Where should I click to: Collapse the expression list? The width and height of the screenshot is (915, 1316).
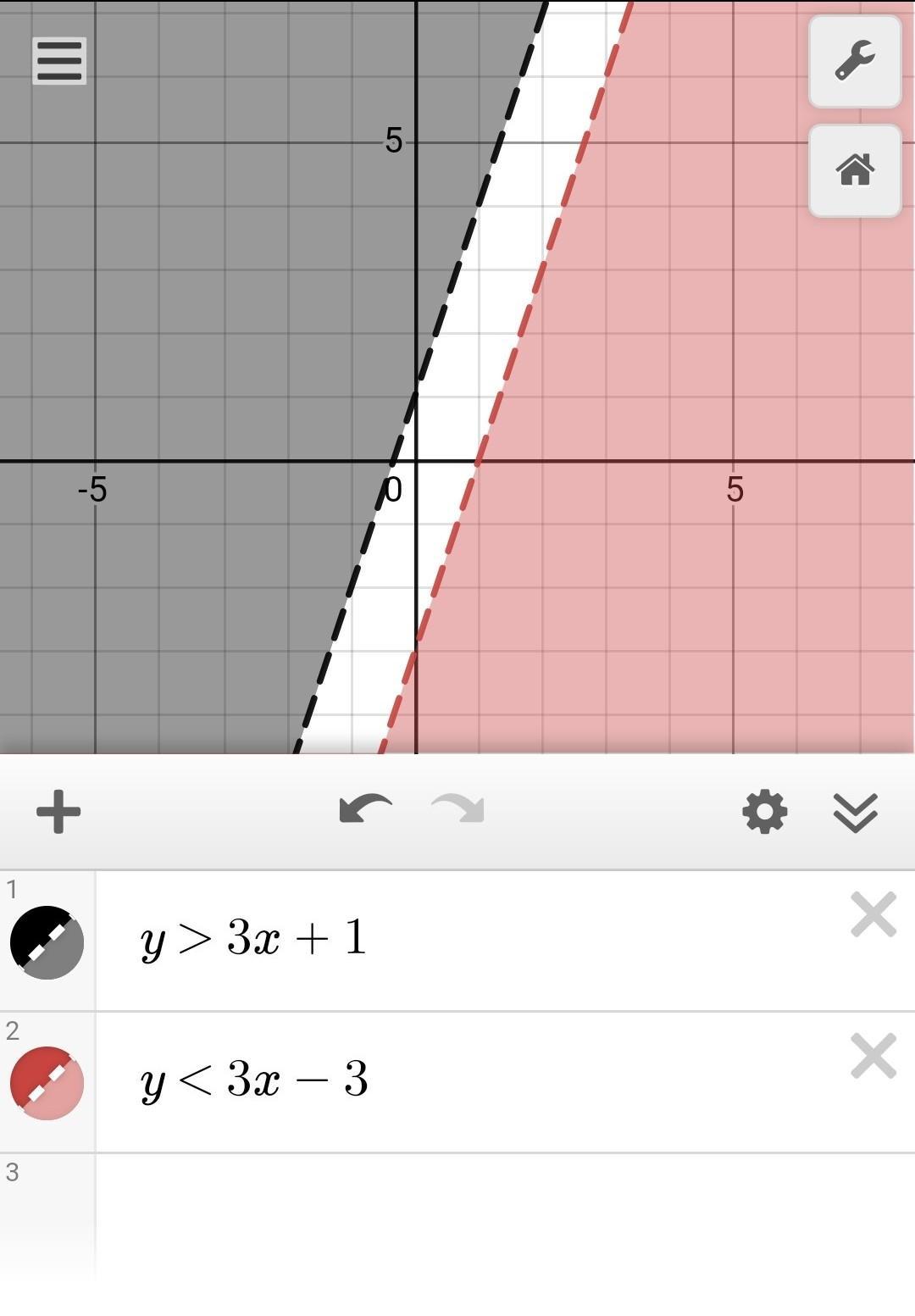(x=855, y=813)
